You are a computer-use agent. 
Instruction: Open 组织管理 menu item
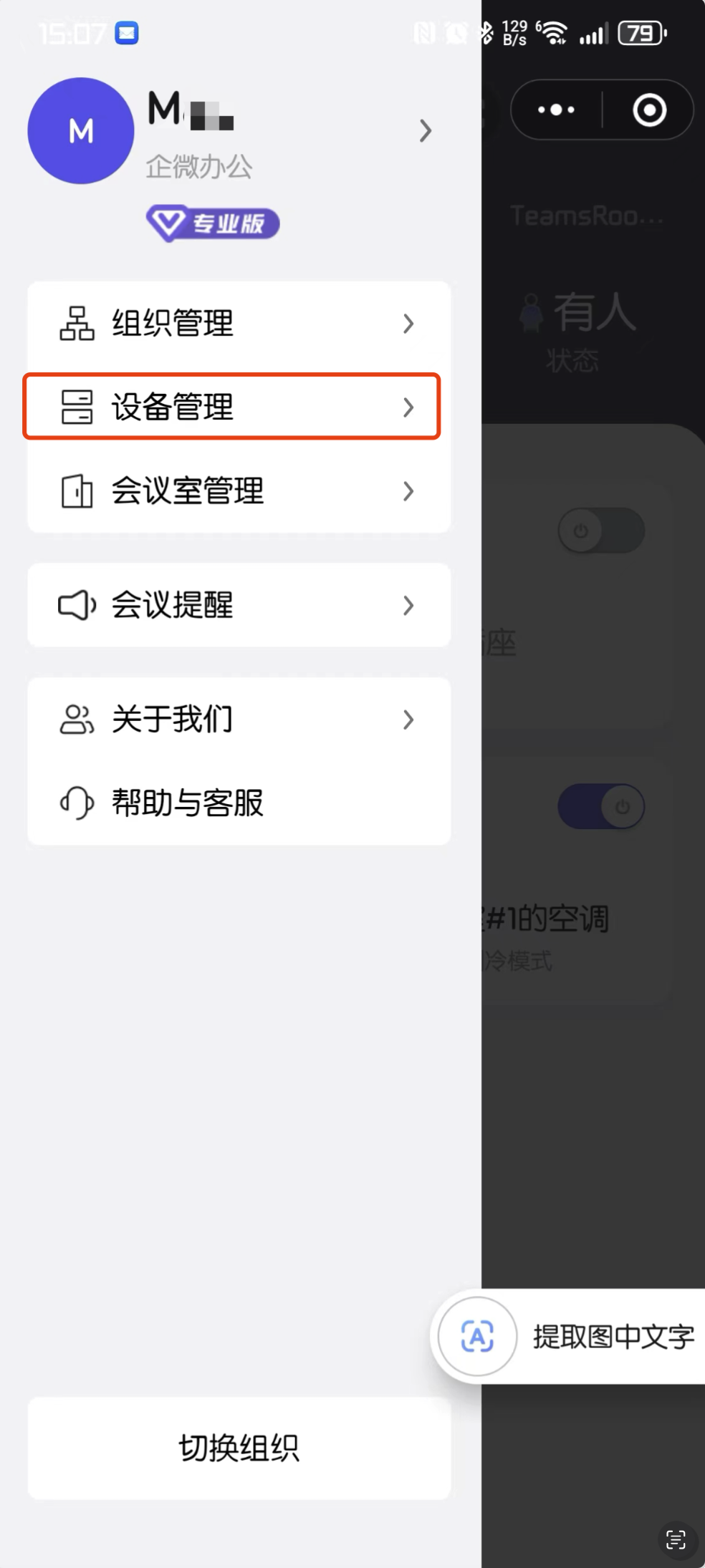(x=239, y=323)
